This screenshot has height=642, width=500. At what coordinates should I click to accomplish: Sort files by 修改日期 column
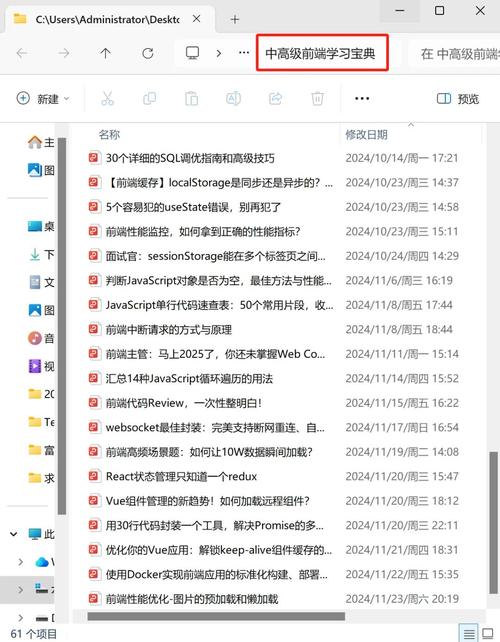tap(367, 135)
